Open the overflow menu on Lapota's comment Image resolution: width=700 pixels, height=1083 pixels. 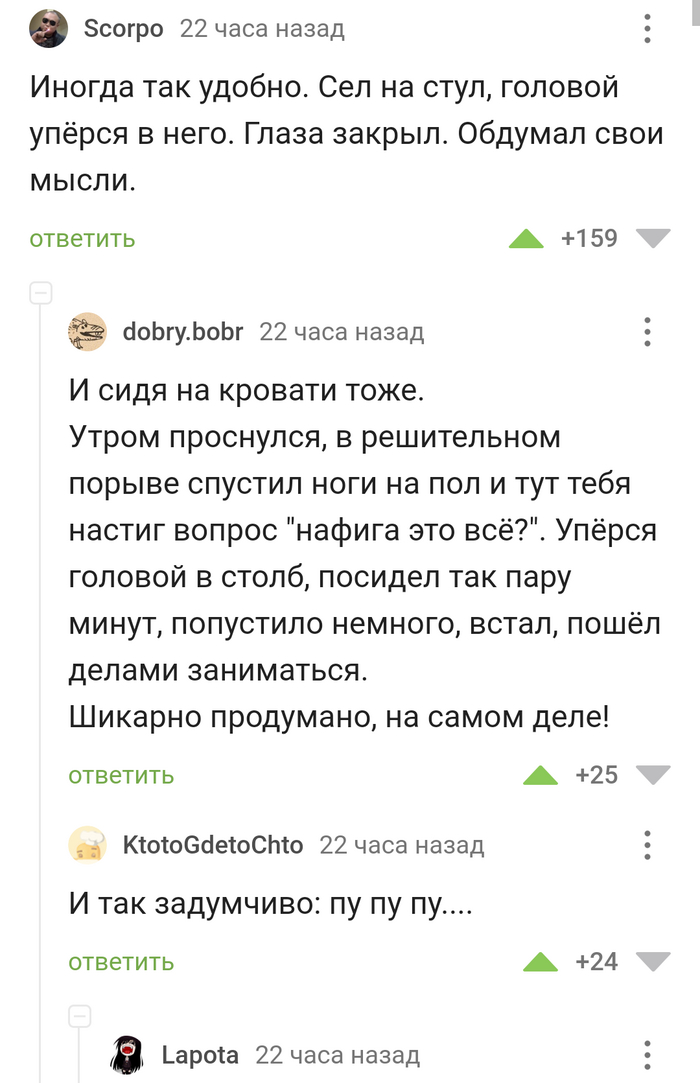647,1055
